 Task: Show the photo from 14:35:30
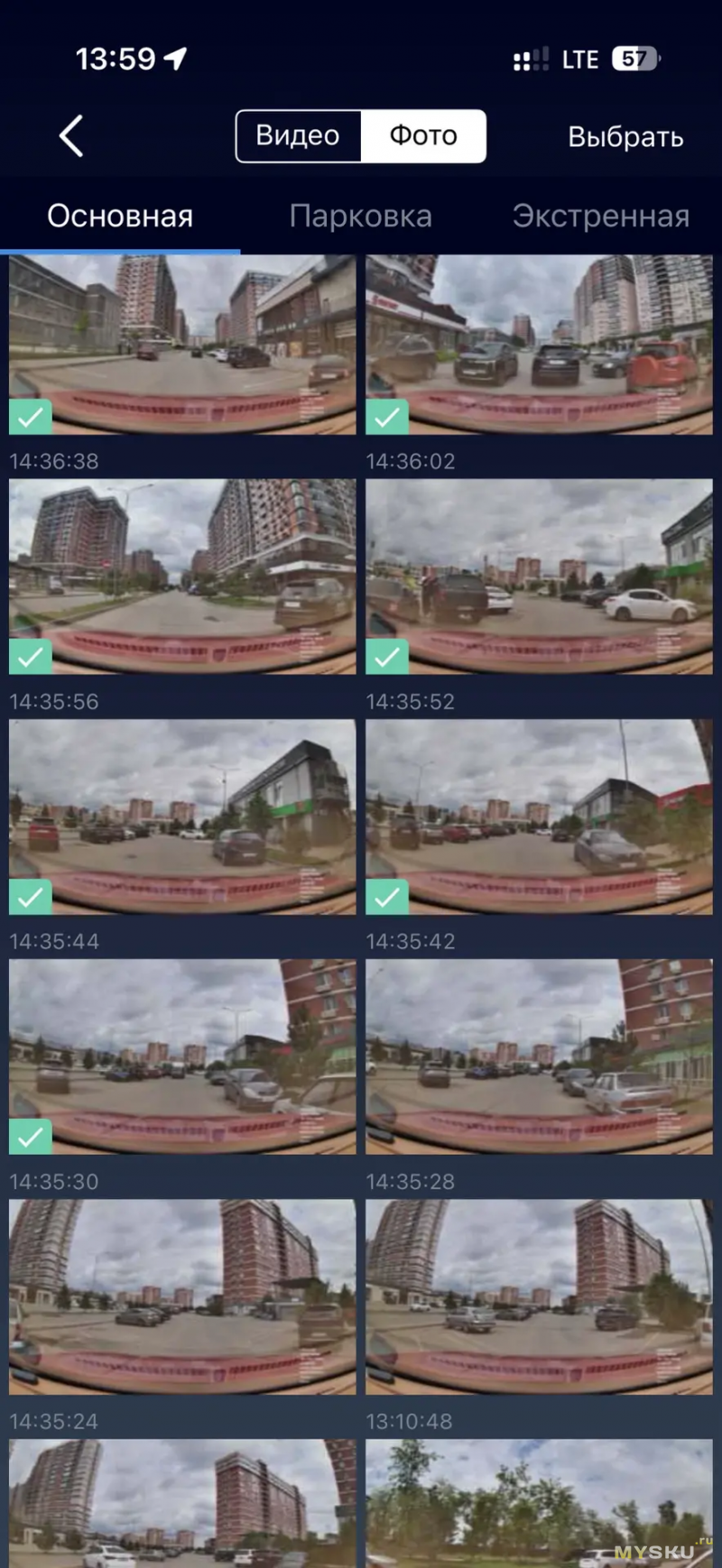tap(182, 1056)
